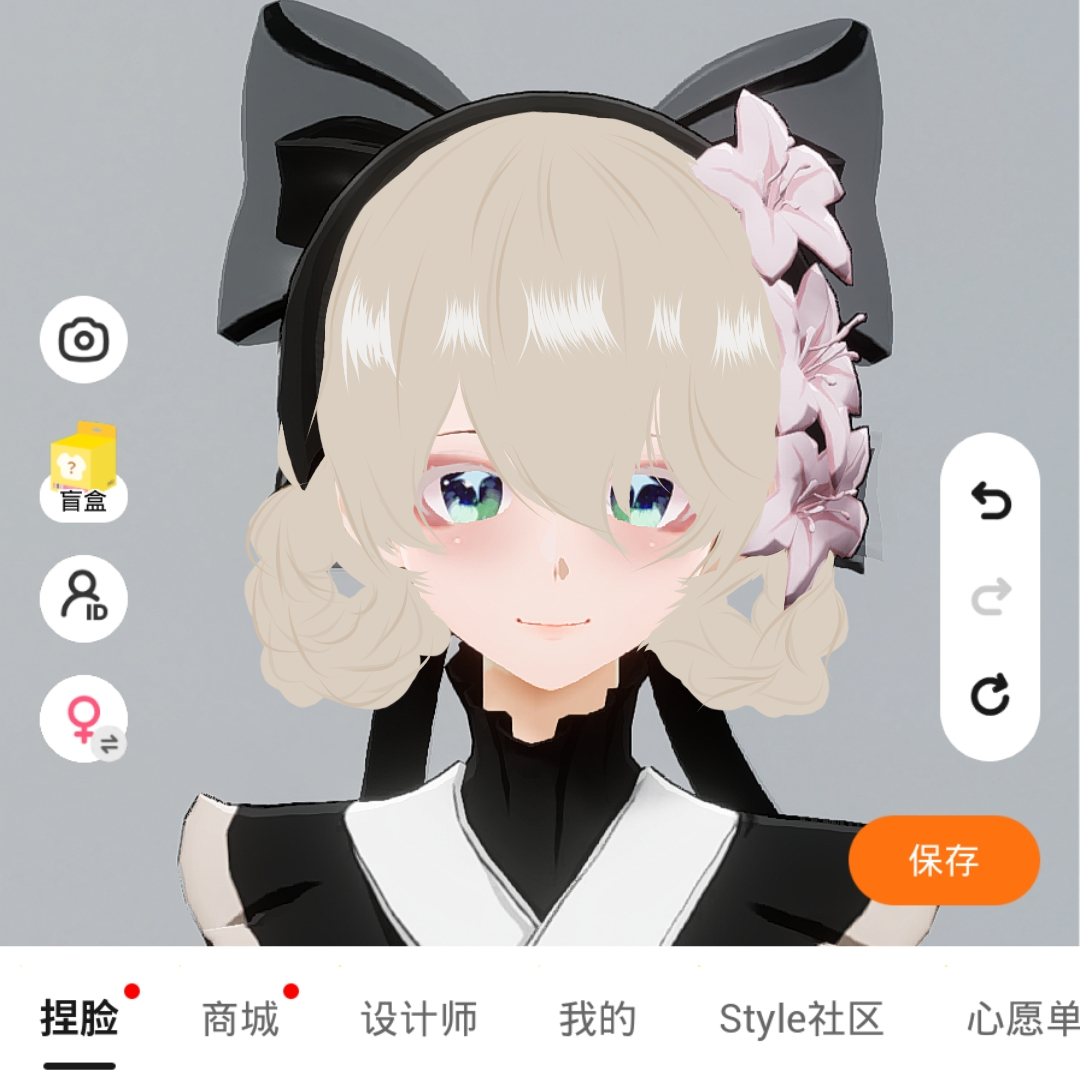Open the Style社区 tab
This screenshot has width=1080, height=1079.
(801, 1018)
